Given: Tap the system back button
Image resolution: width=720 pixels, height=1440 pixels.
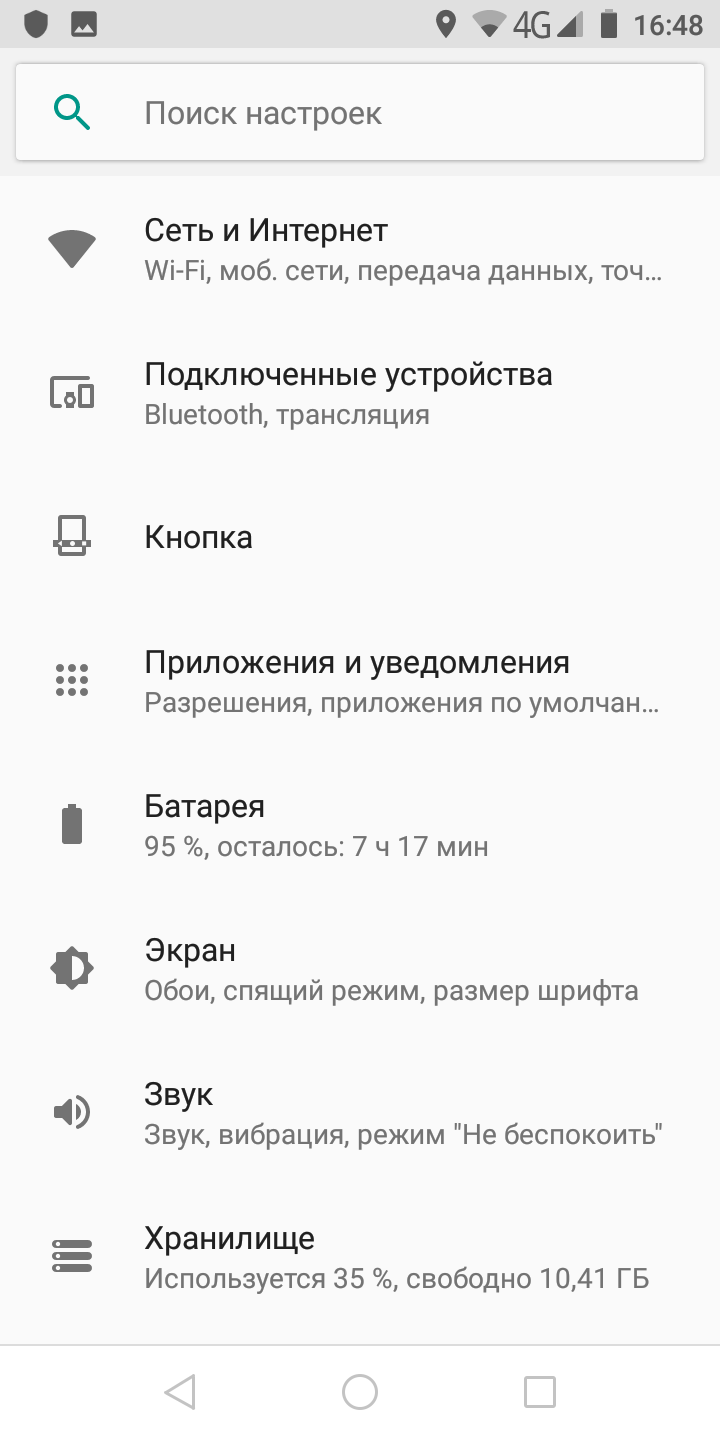Looking at the screenshot, I should click(180, 1391).
